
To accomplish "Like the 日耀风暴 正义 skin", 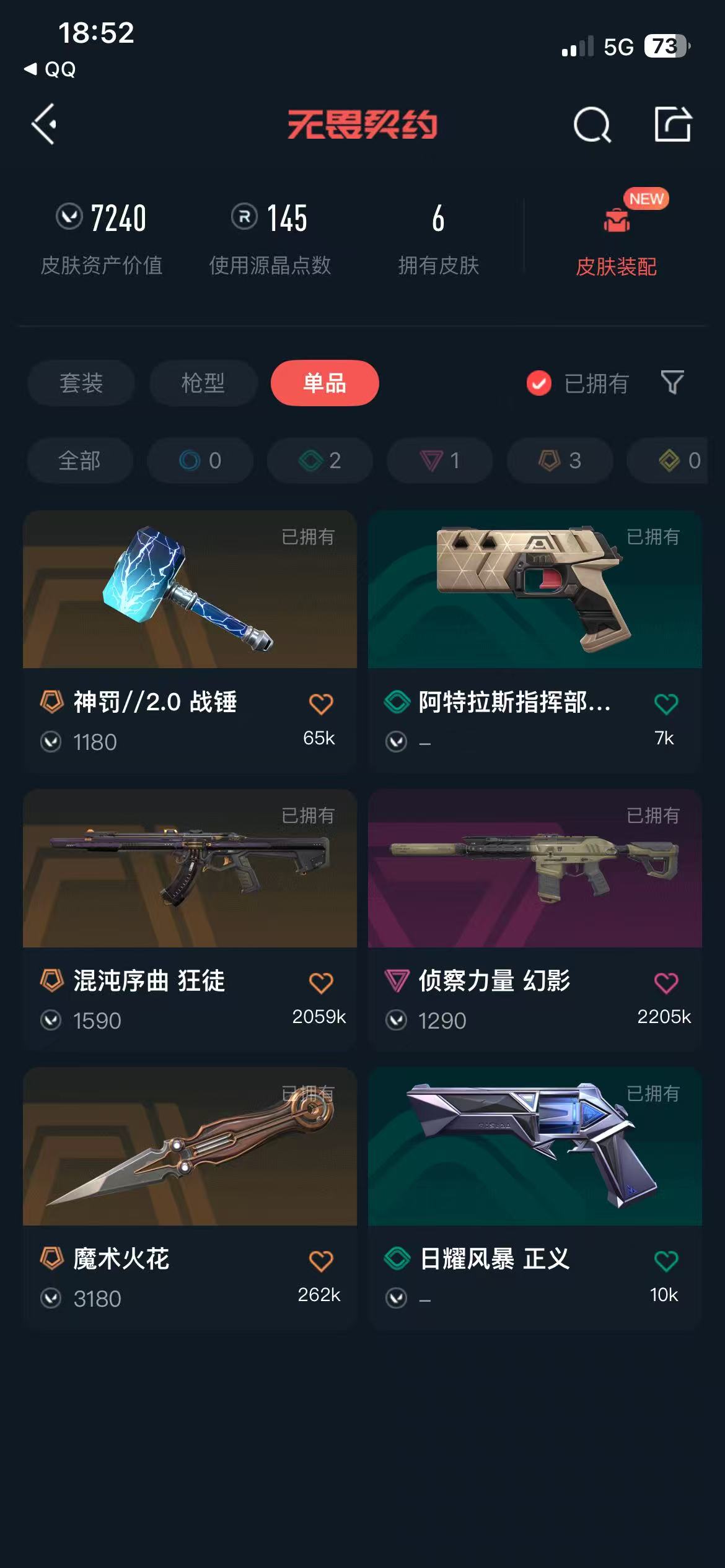I will [666, 1261].
